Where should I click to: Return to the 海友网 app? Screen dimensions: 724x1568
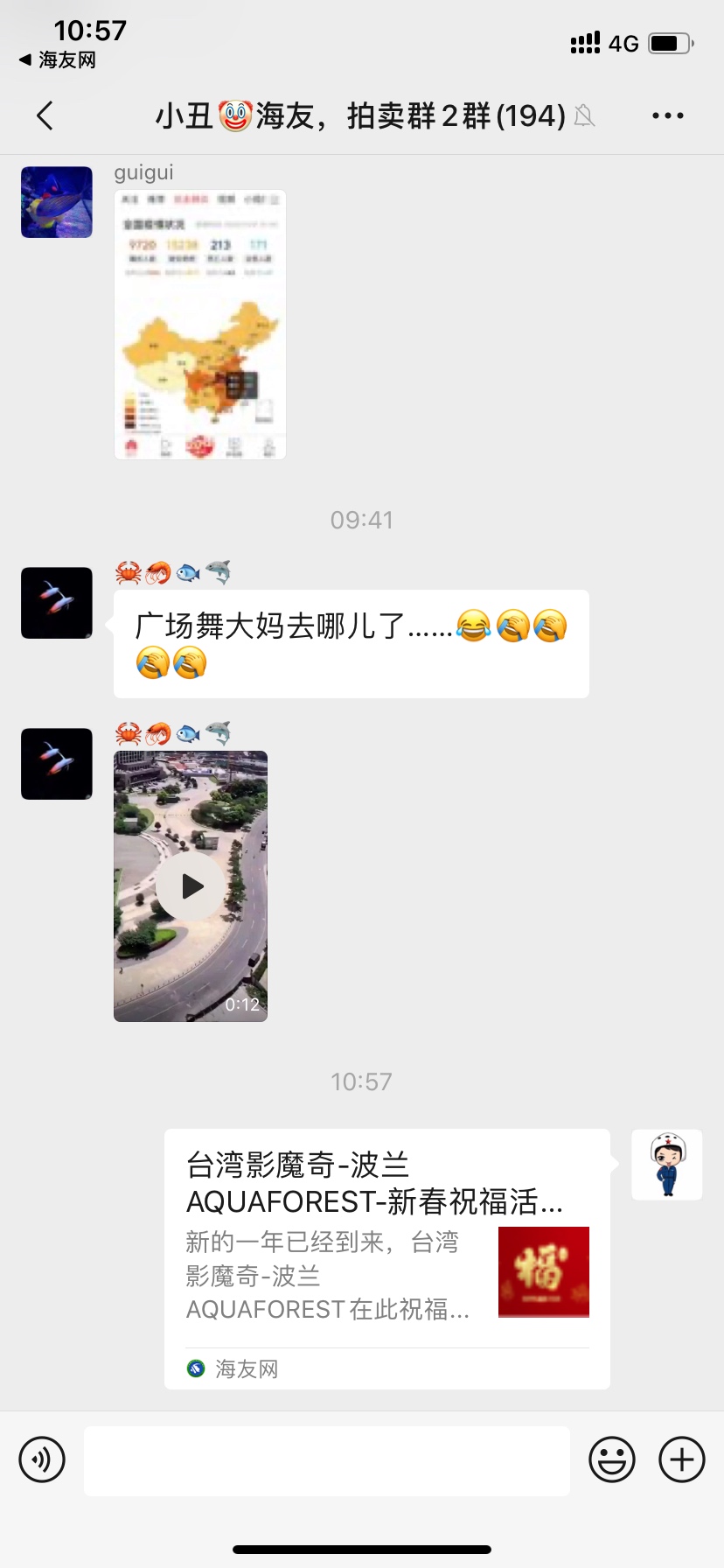[58, 60]
